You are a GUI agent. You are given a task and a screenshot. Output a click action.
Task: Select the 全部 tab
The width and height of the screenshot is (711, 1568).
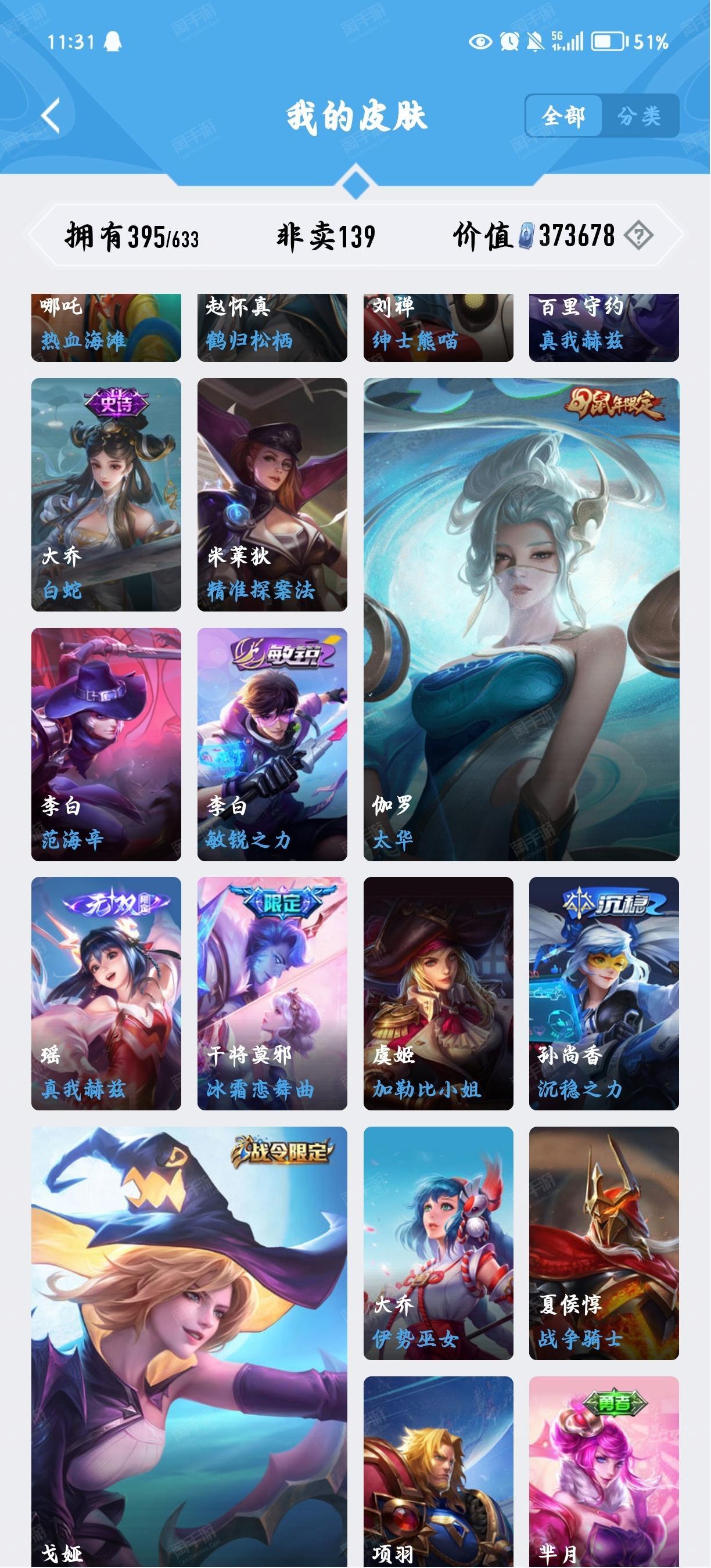[563, 116]
